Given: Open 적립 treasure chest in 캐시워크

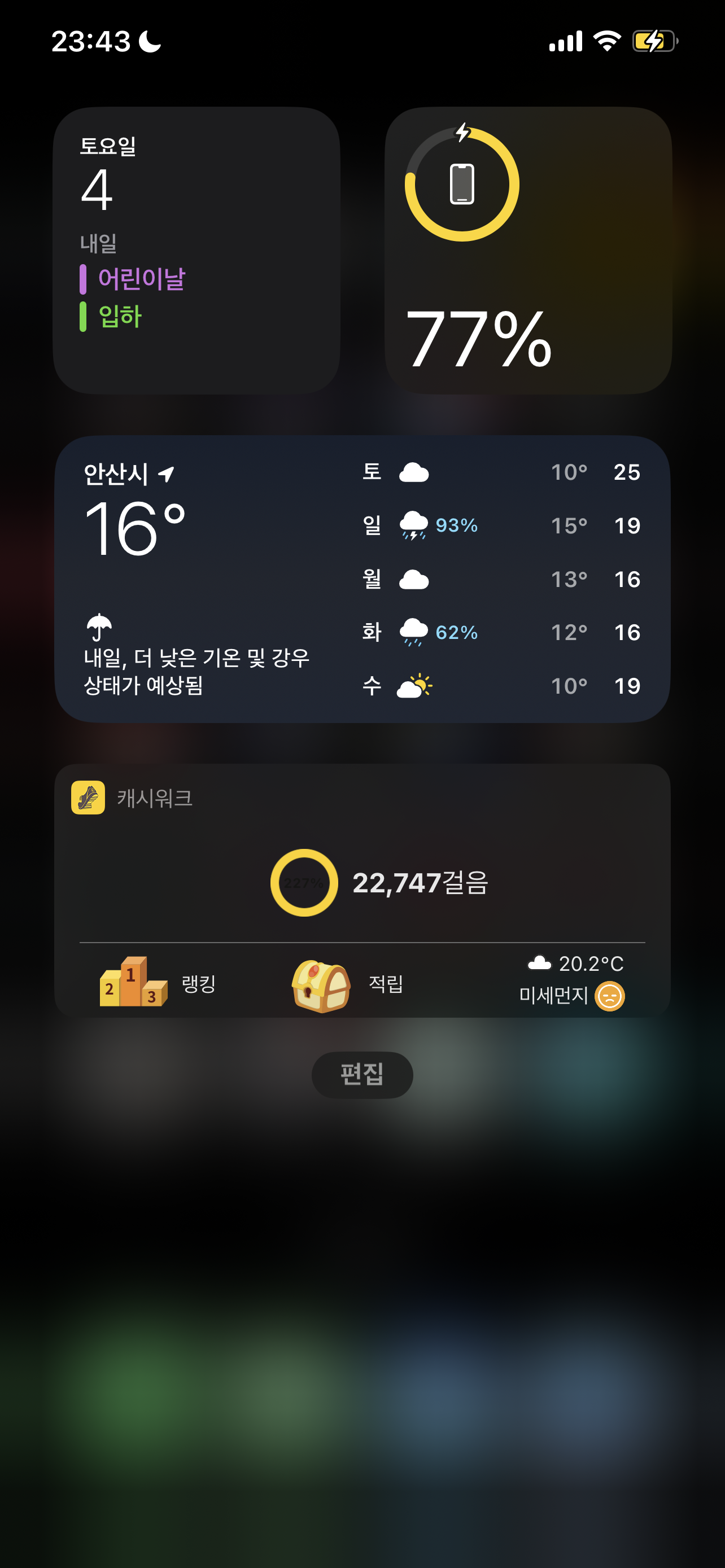Looking at the screenshot, I should coord(347,983).
